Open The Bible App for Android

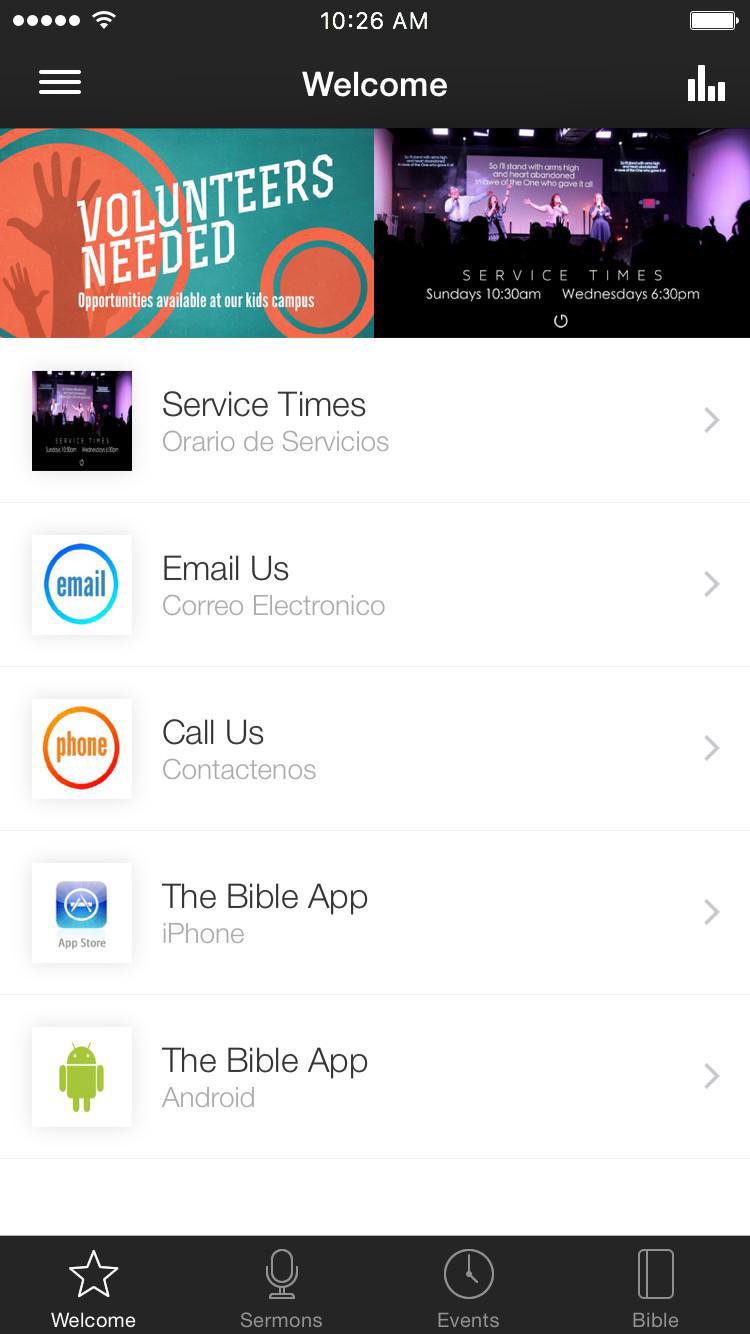point(375,1077)
